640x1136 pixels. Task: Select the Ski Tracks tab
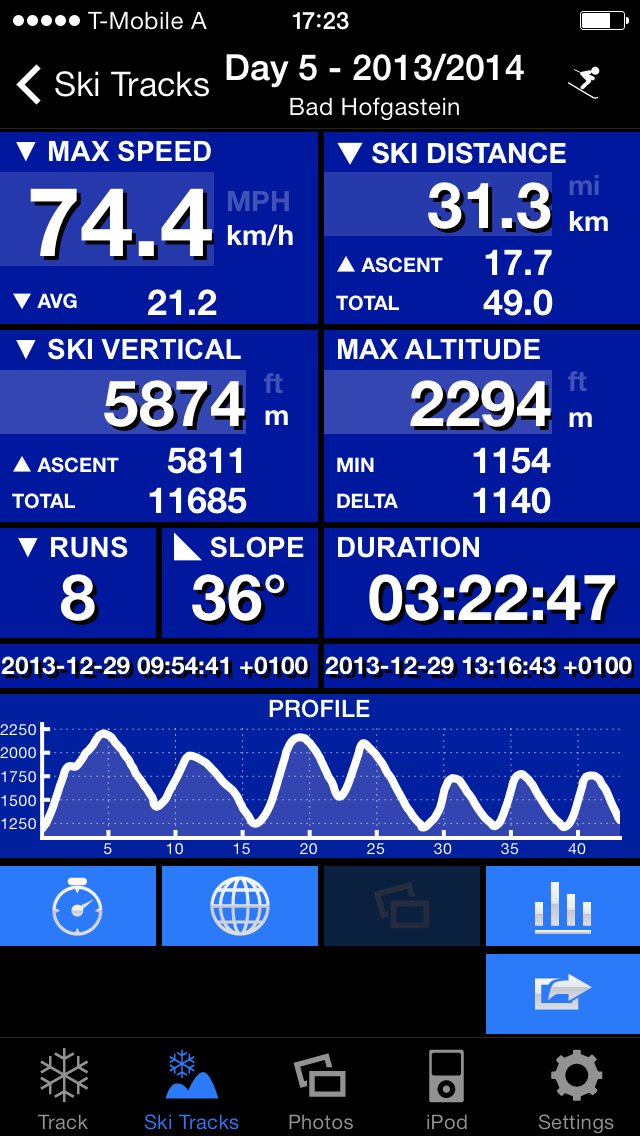coord(191,1088)
